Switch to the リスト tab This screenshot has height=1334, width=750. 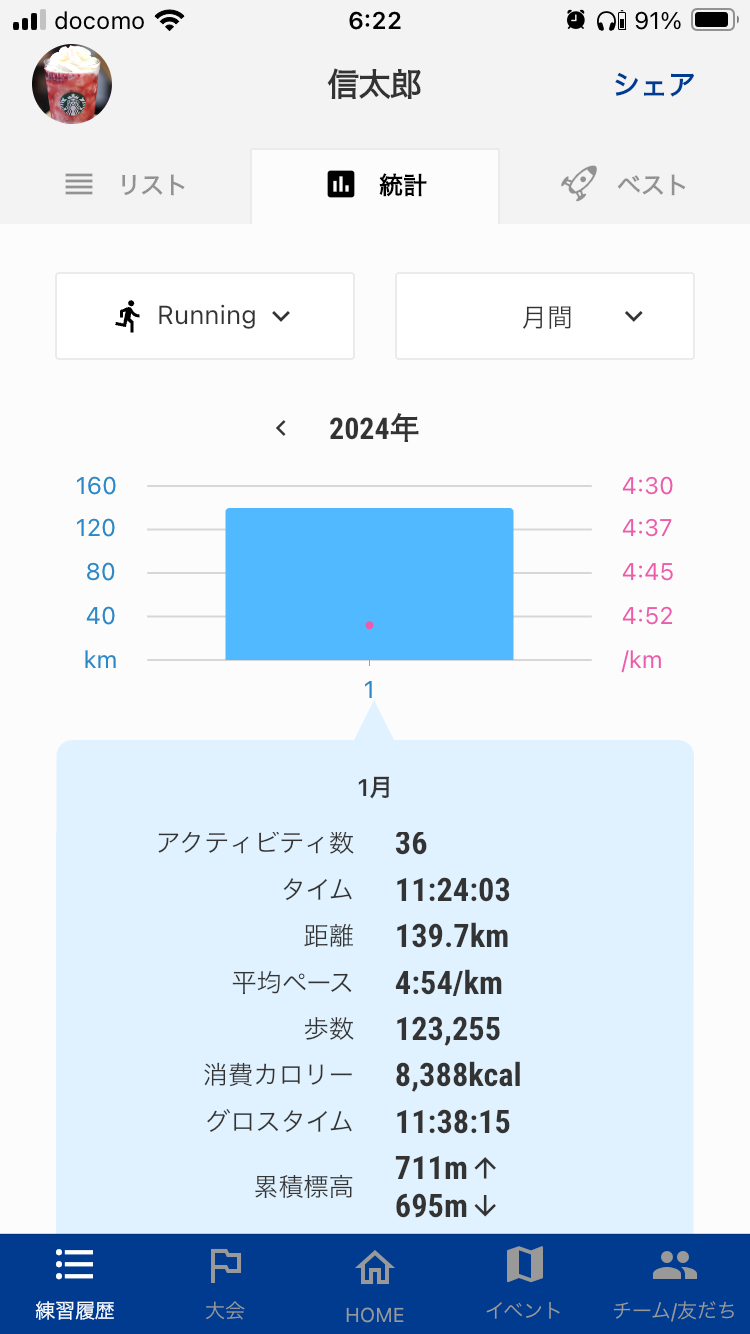[126, 185]
